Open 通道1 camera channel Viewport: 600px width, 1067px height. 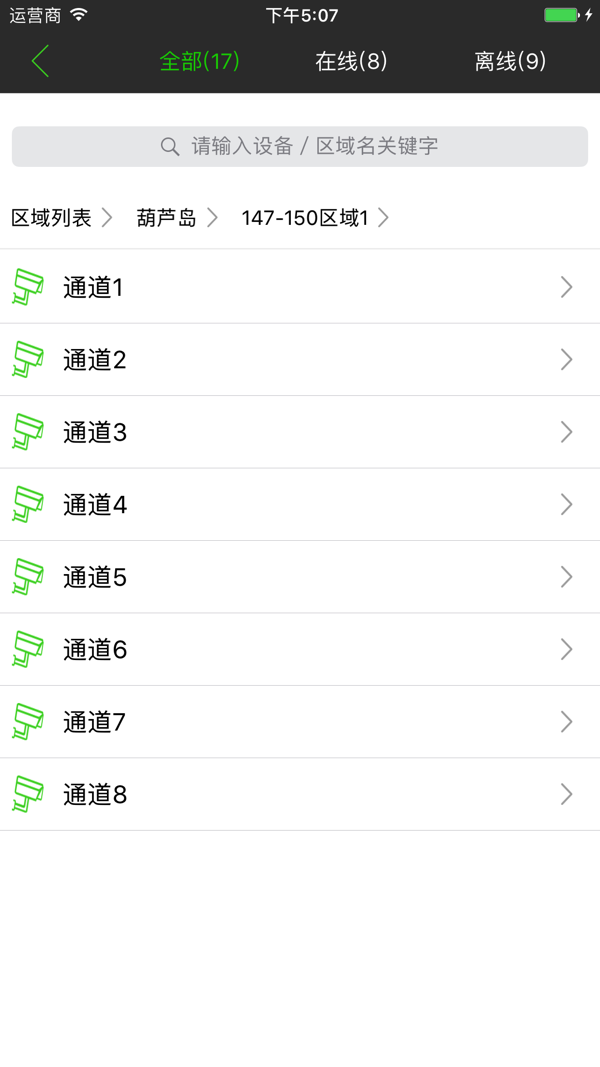[300, 287]
